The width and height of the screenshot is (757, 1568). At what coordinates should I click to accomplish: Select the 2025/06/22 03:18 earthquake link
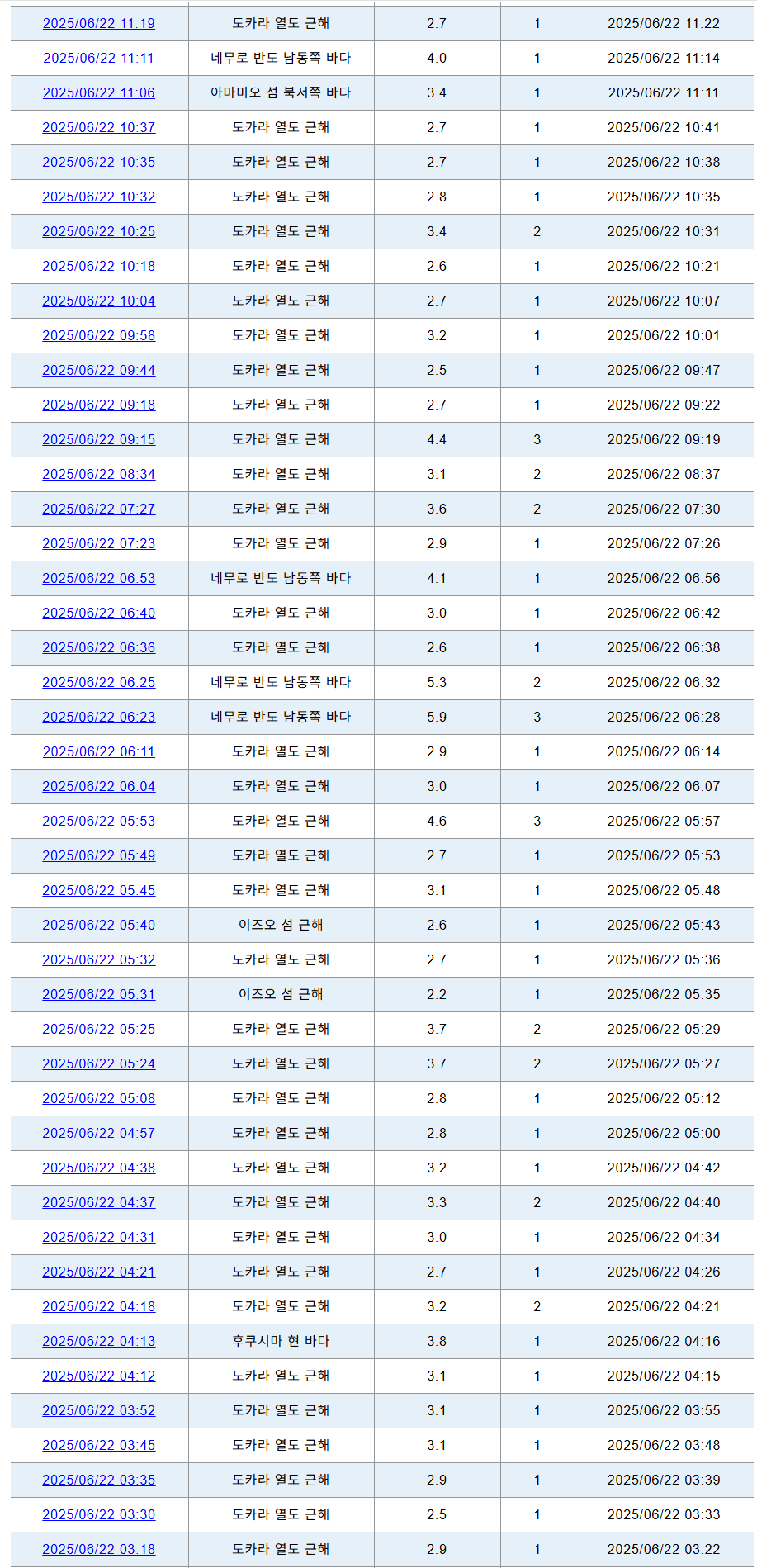point(99,1549)
